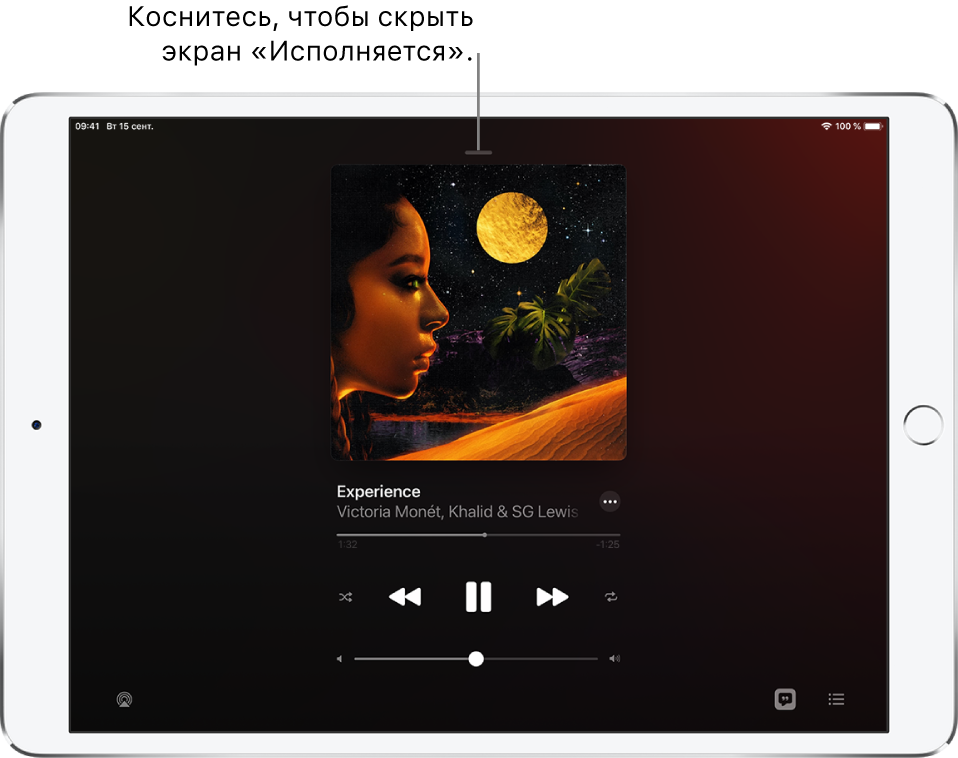958x758 pixels.
Task: Skip to the next track
Action: (552, 597)
